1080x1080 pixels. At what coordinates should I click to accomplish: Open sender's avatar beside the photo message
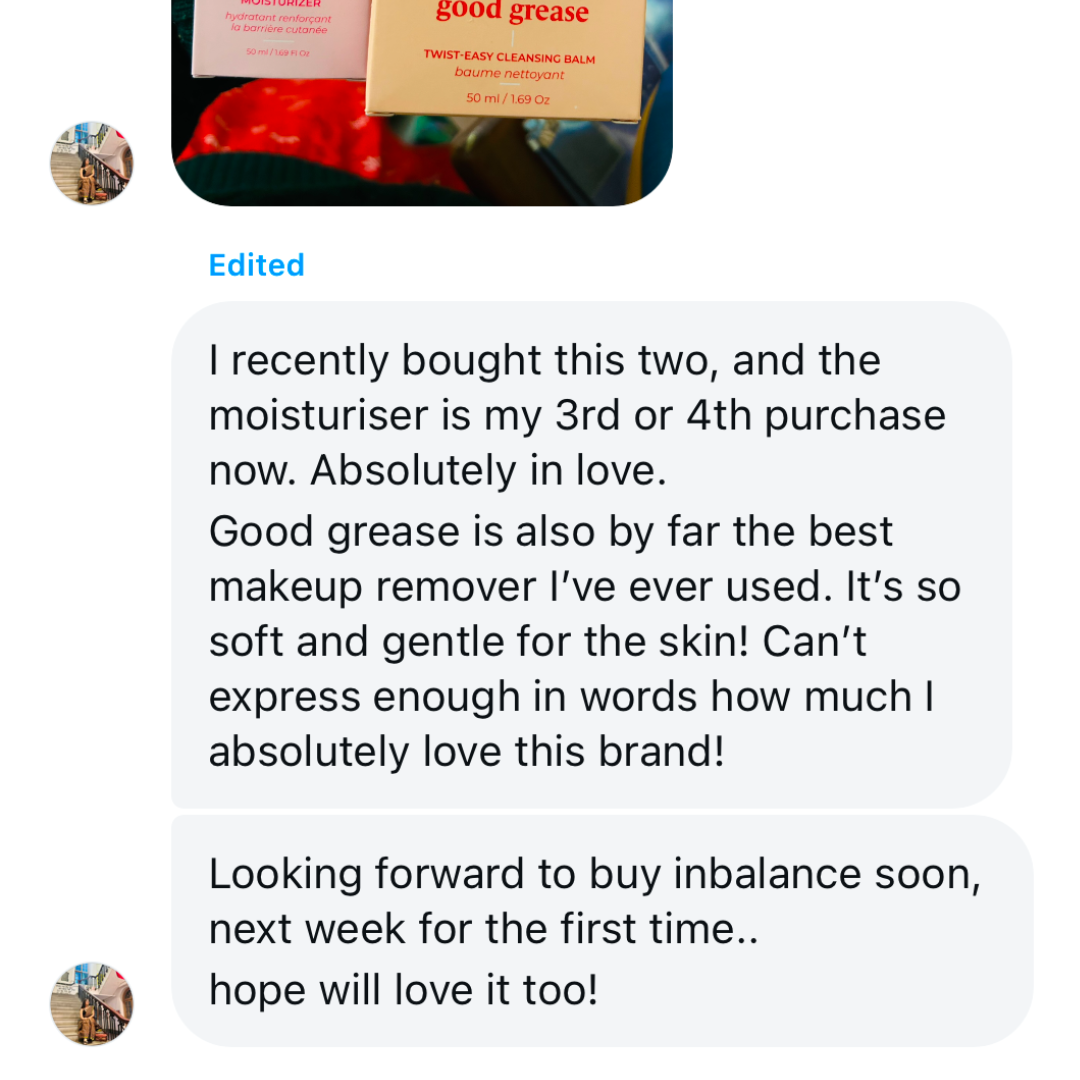(92, 164)
